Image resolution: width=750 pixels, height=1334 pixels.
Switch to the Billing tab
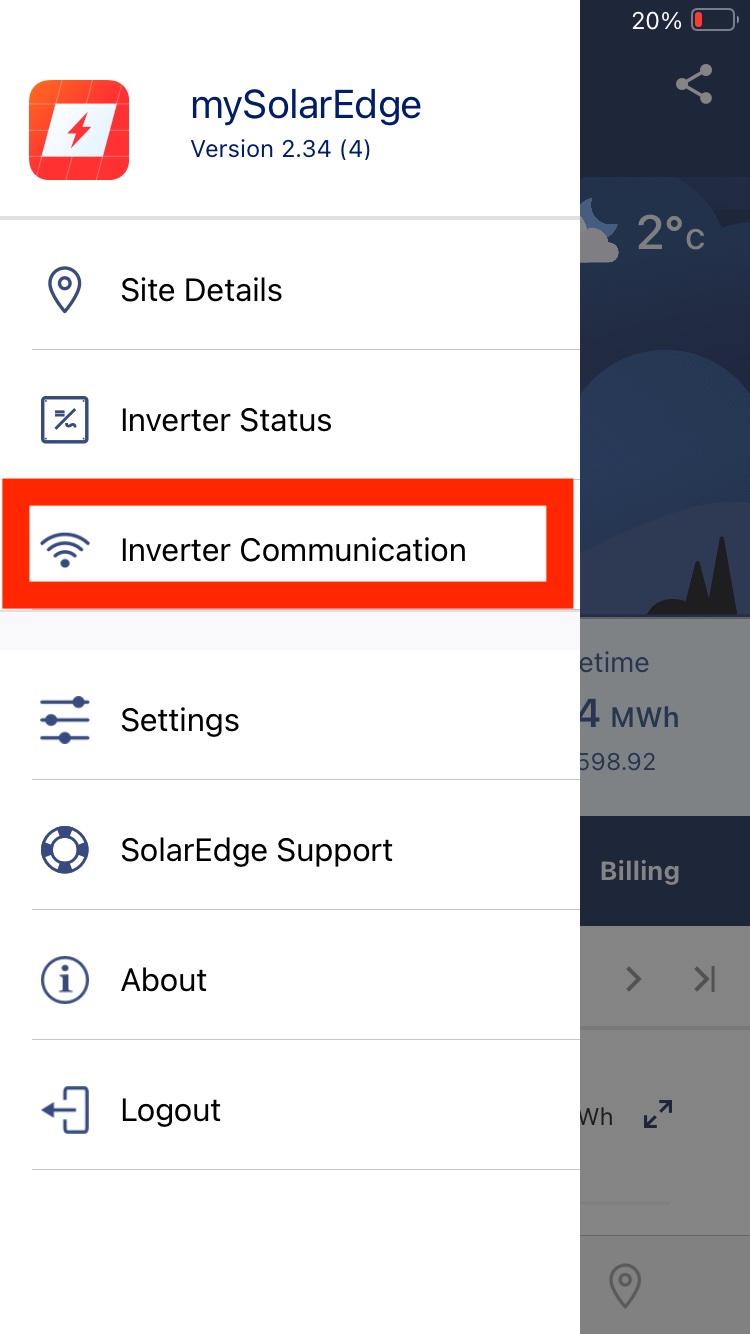tap(640, 871)
